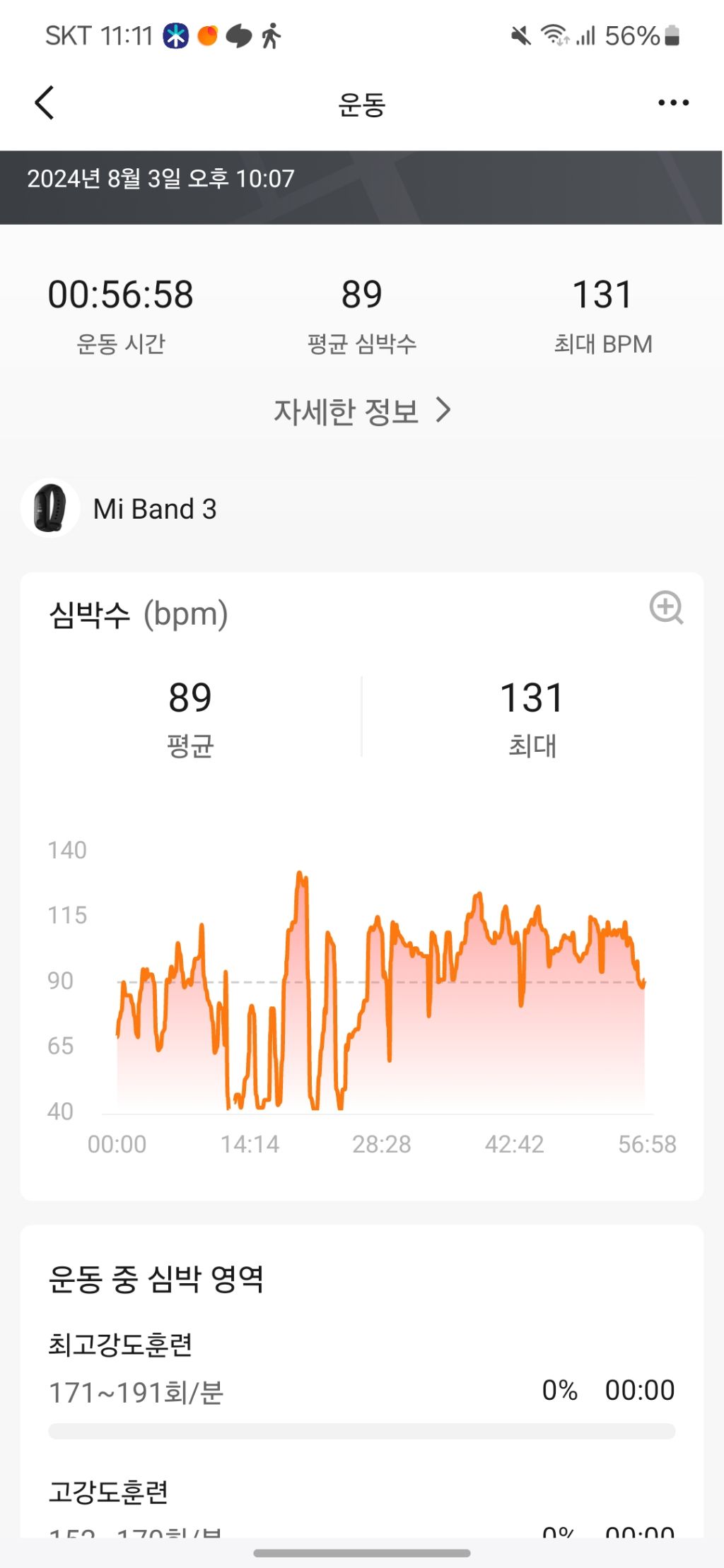Tap the orange notification icon near the clock
724x1568 pixels.
(x=207, y=36)
